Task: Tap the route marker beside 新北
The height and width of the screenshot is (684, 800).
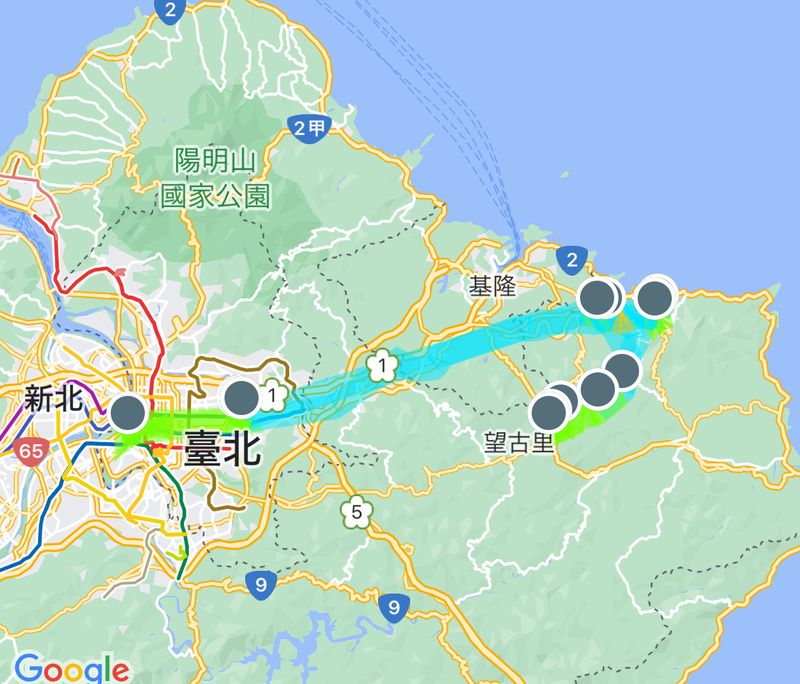Action: [127, 413]
